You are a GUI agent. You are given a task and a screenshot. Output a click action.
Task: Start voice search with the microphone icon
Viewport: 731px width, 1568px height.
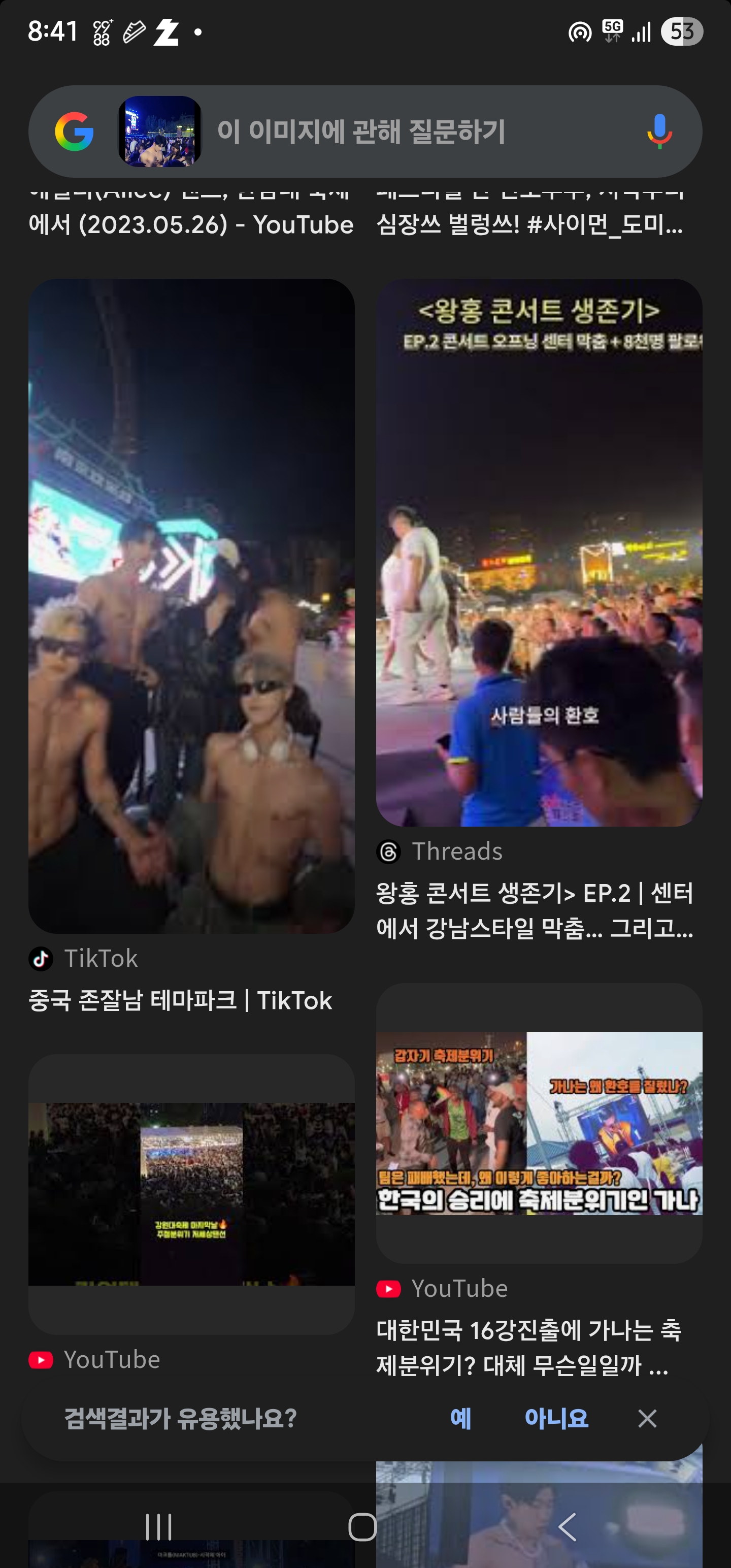(x=659, y=132)
